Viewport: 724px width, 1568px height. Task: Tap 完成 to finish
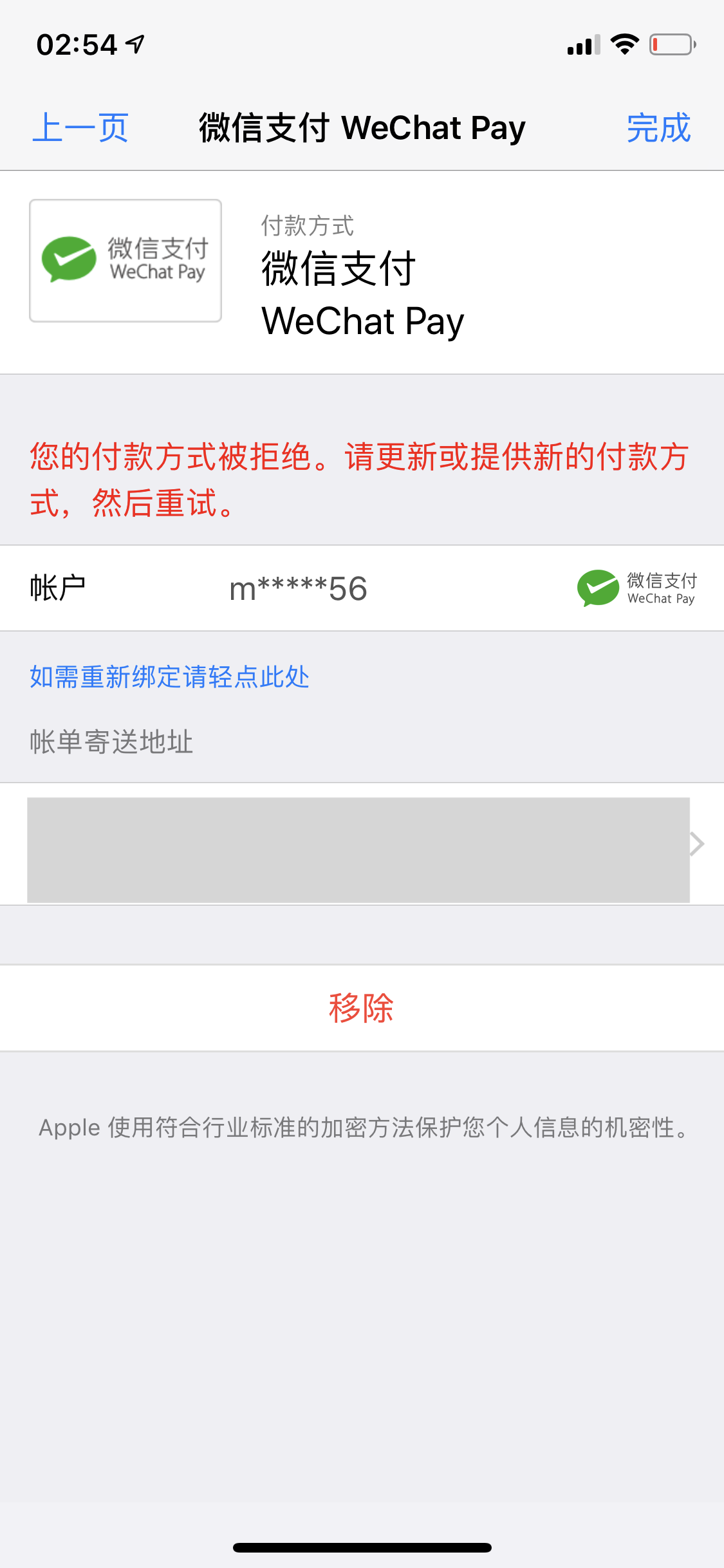click(658, 127)
